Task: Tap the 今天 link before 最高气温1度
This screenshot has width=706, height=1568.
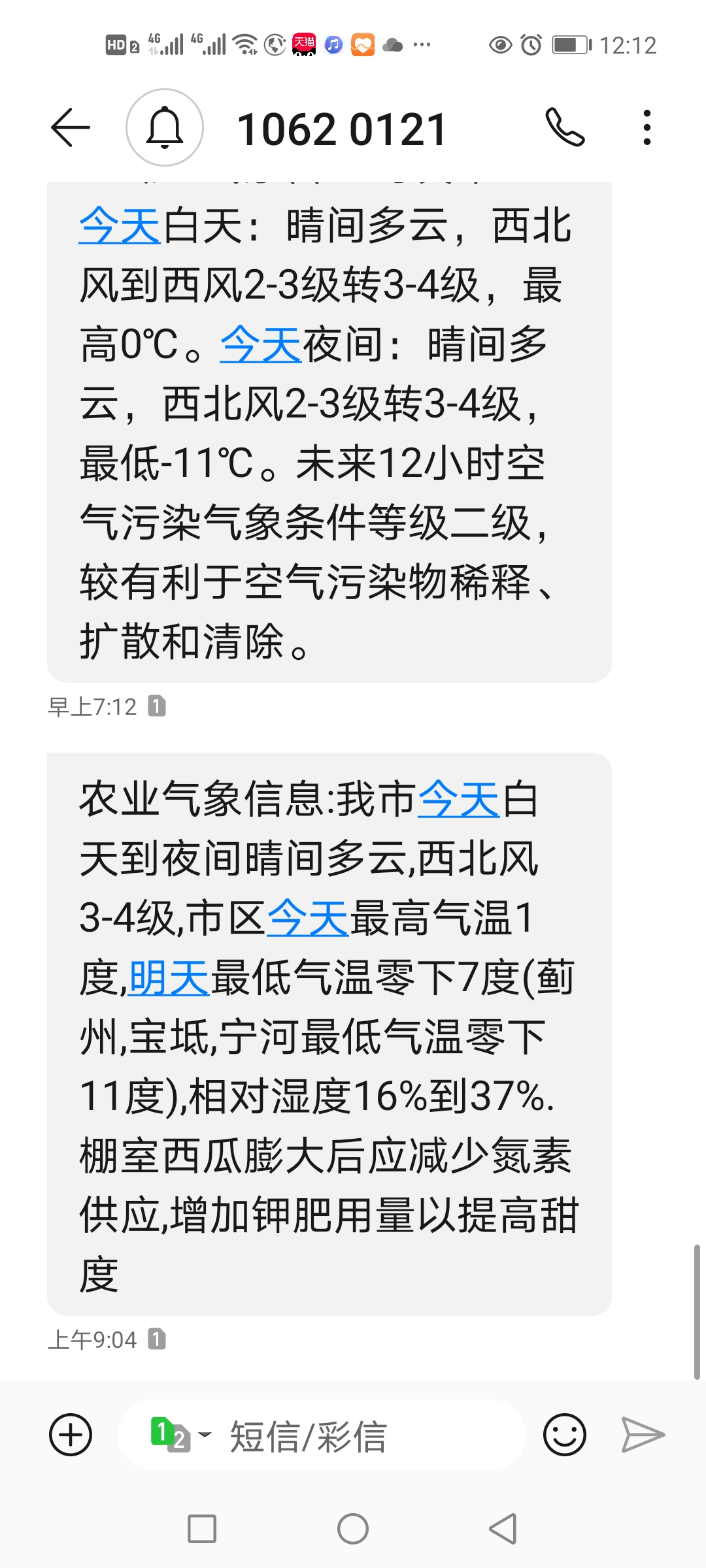Action: tap(308, 918)
